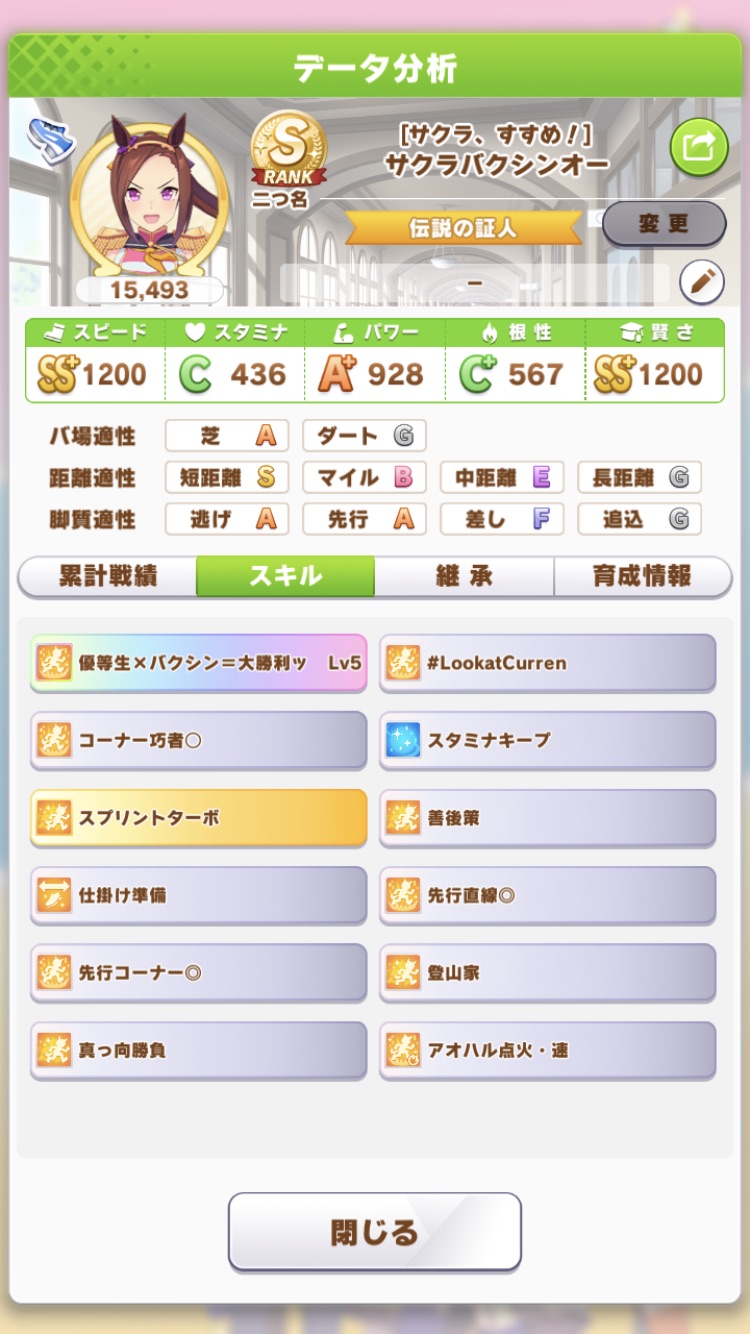Switch to the 育成情報 tab

(x=642, y=576)
